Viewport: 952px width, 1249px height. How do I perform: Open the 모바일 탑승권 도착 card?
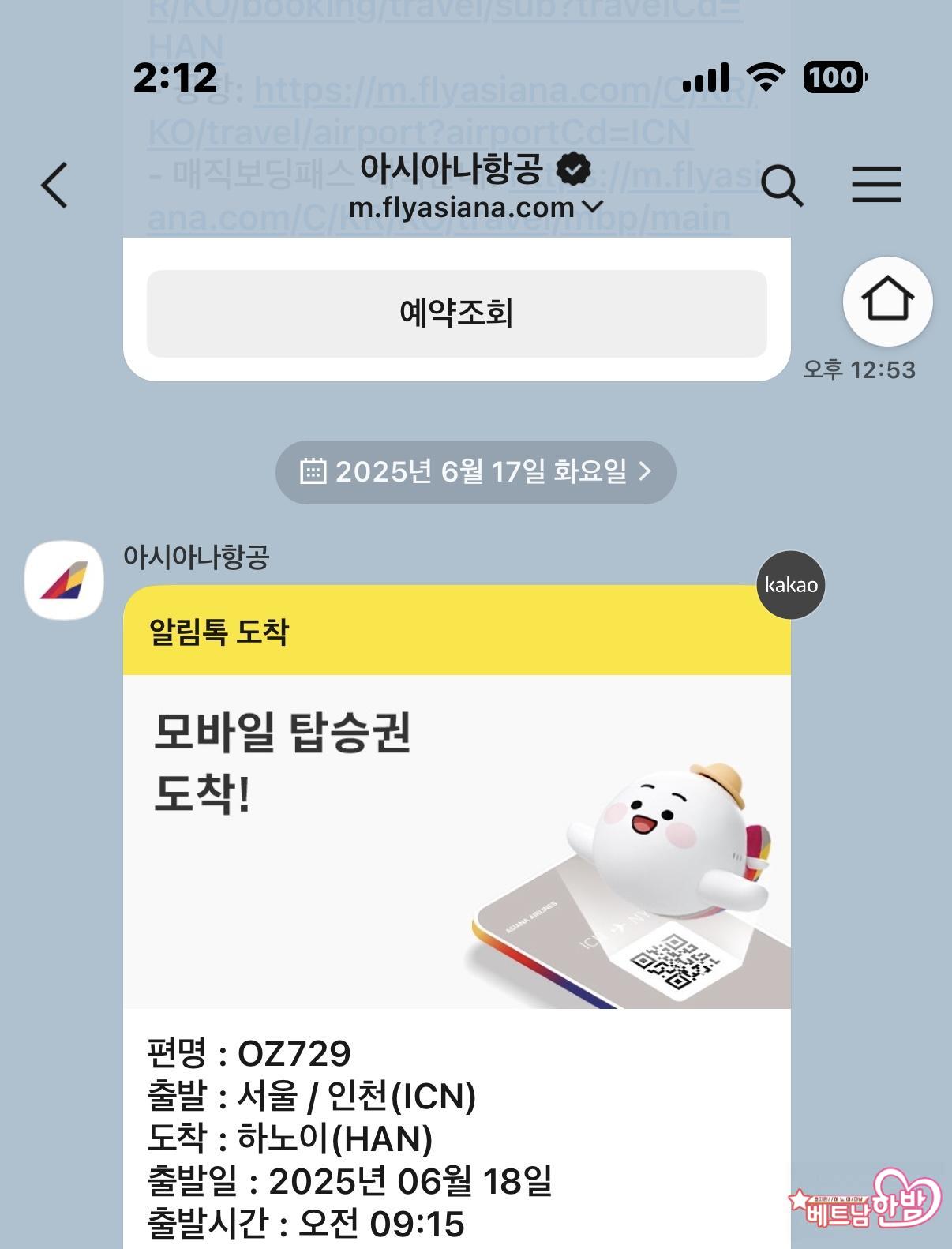pos(456,837)
